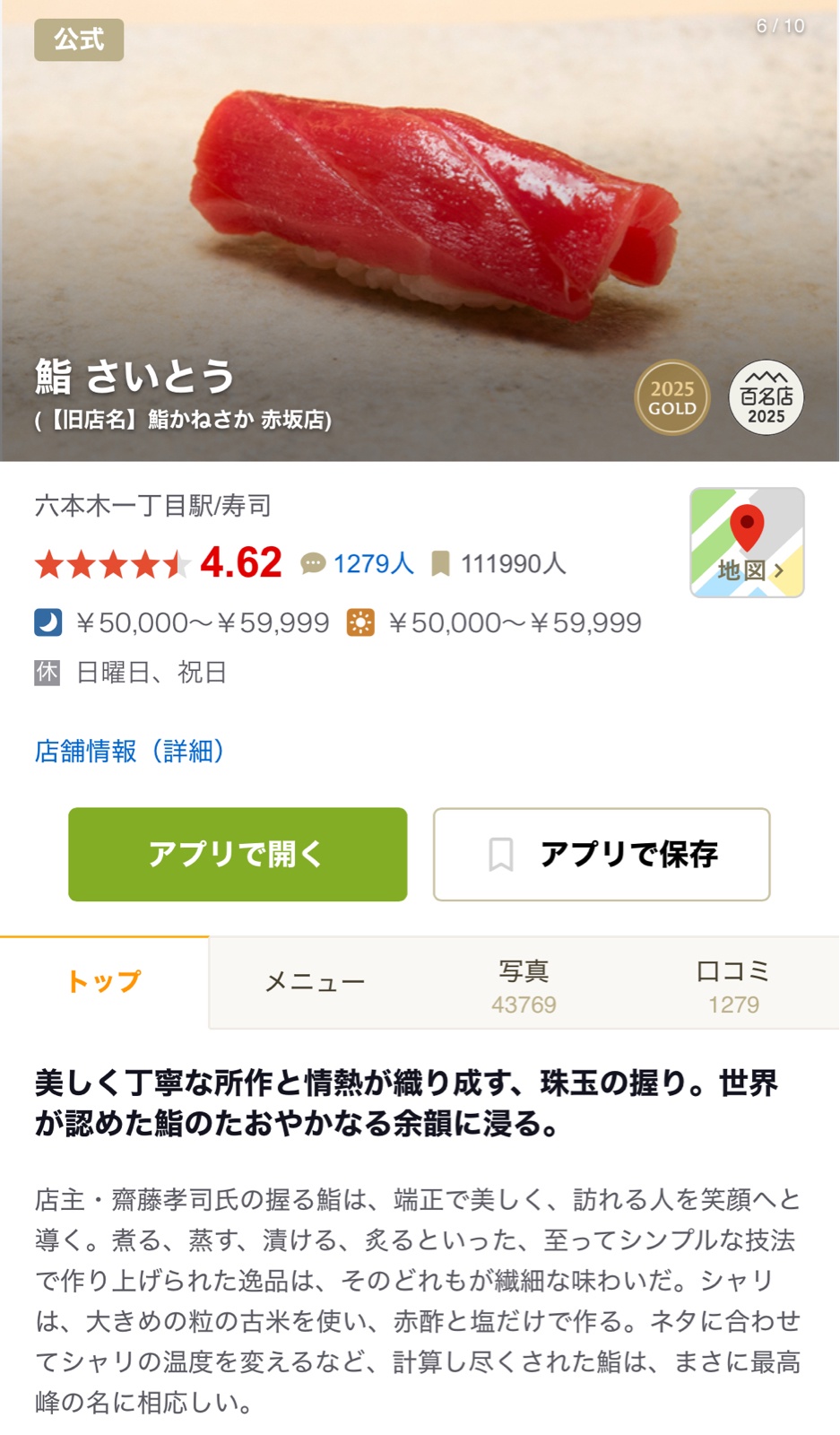This screenshot has width=840, height=1435.
Task: Tap the アプリで開く button
Action: pos(238,854)
